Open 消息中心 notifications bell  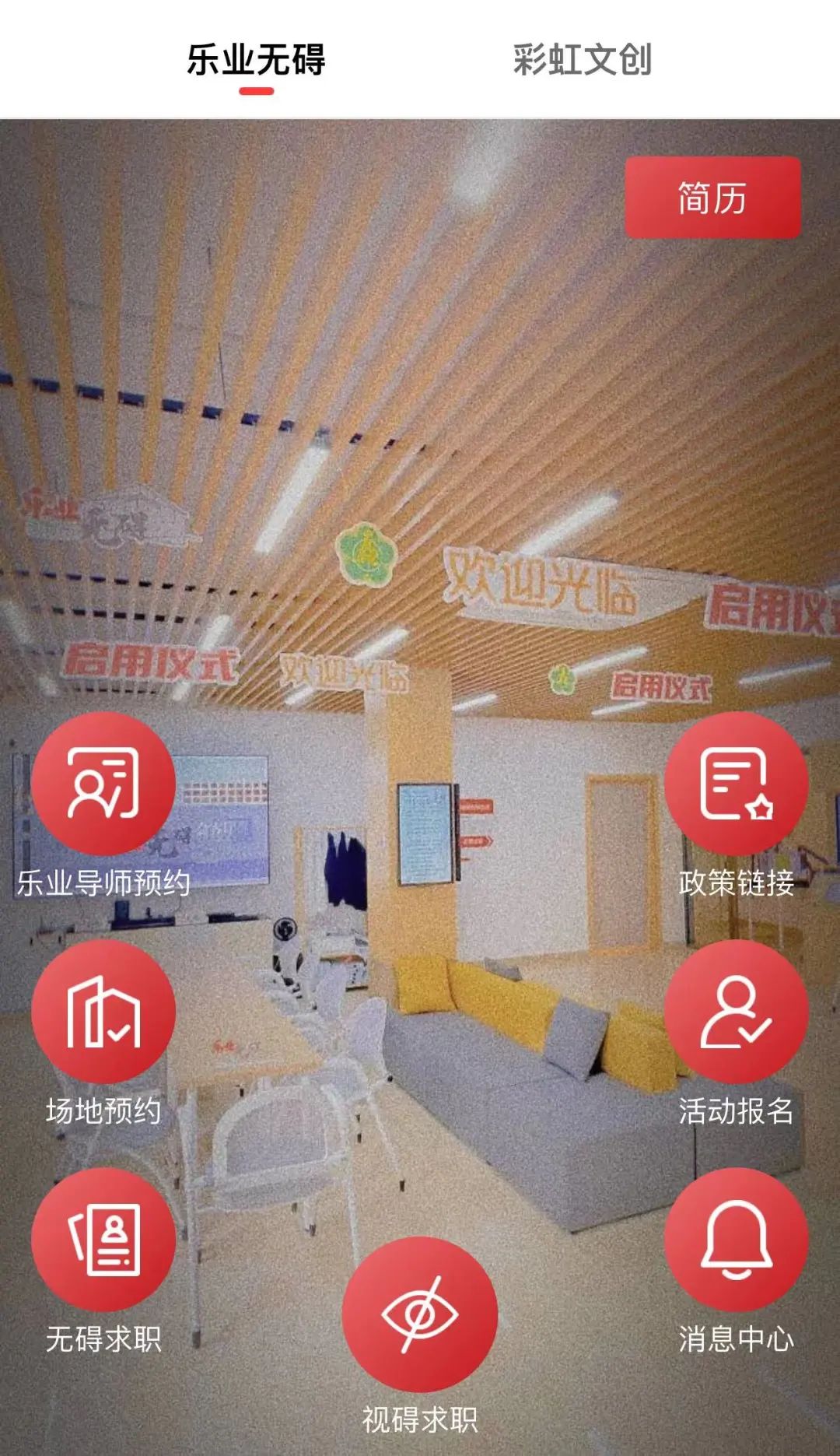736,1240
